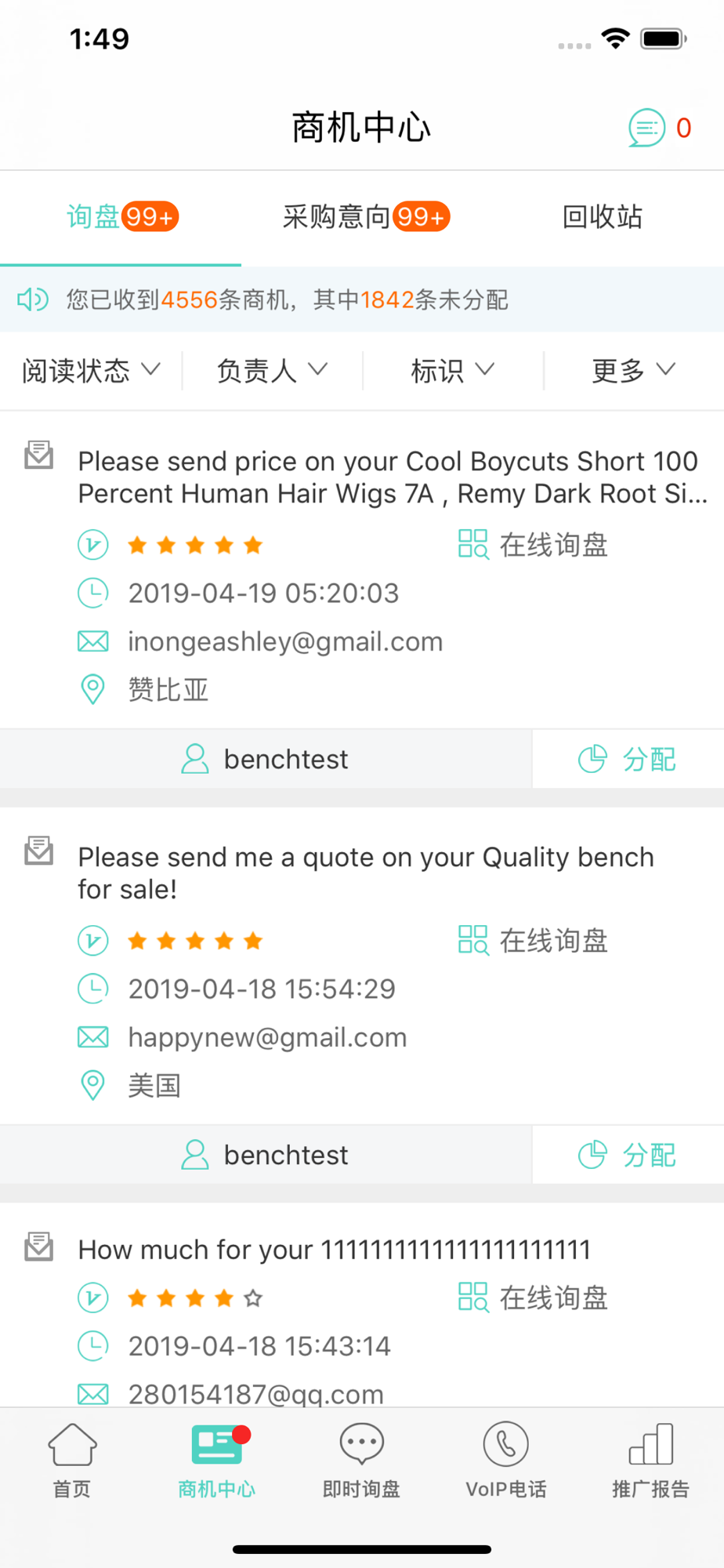Open the VoIP电话 tab
724x1568 pixels.
pyautogui.click(x=506, y=1460)
